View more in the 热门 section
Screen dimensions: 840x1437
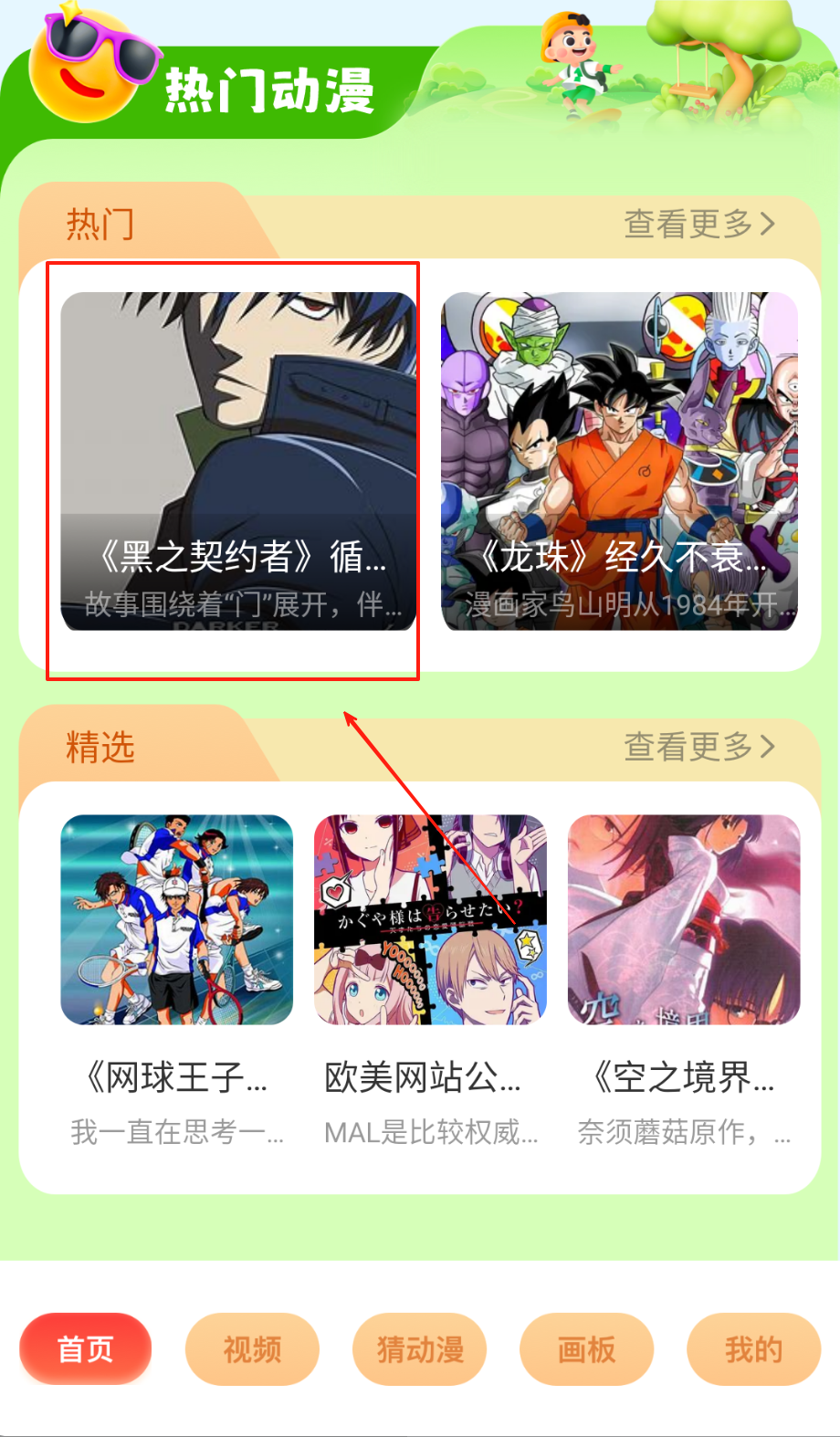[x=698, y=224]
